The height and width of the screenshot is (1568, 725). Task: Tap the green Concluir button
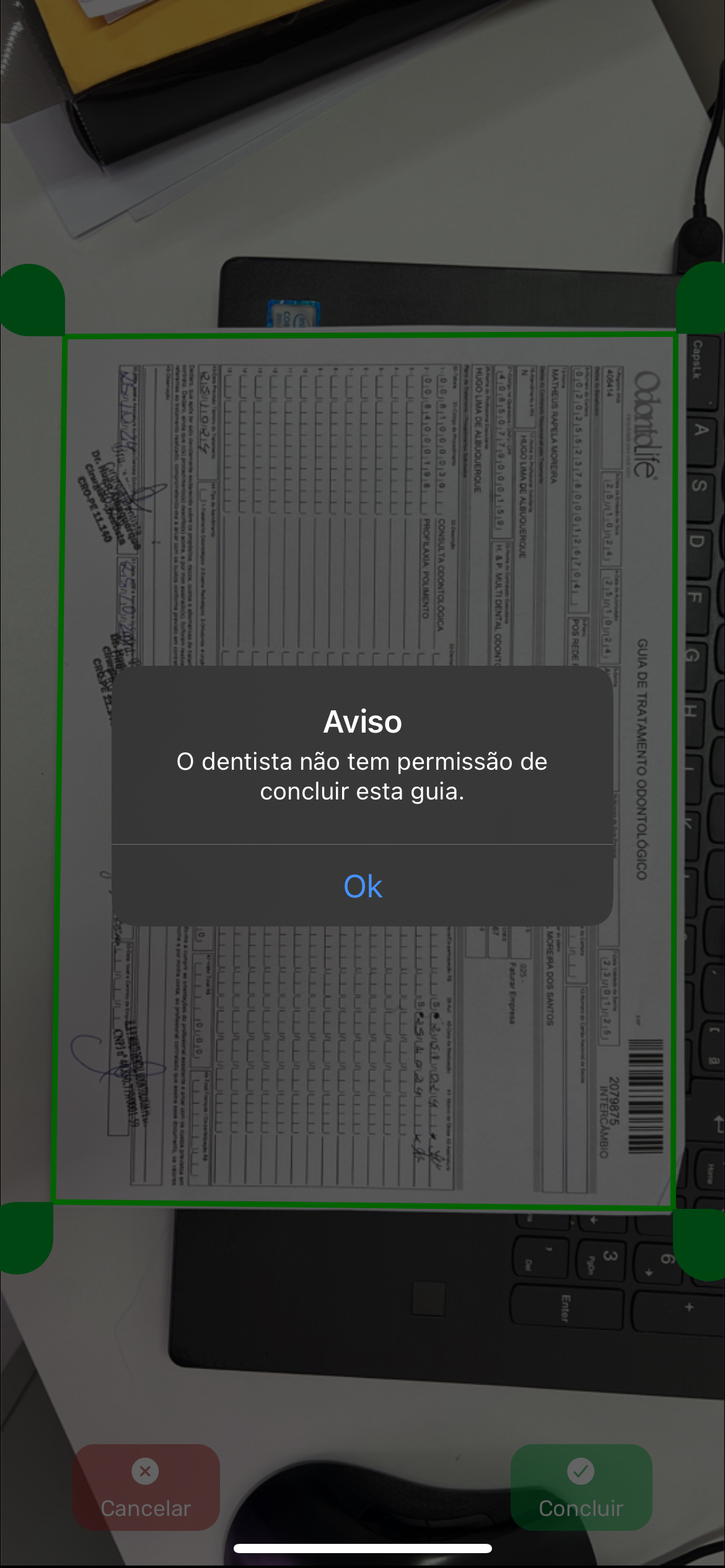[x=581, y=1487]
